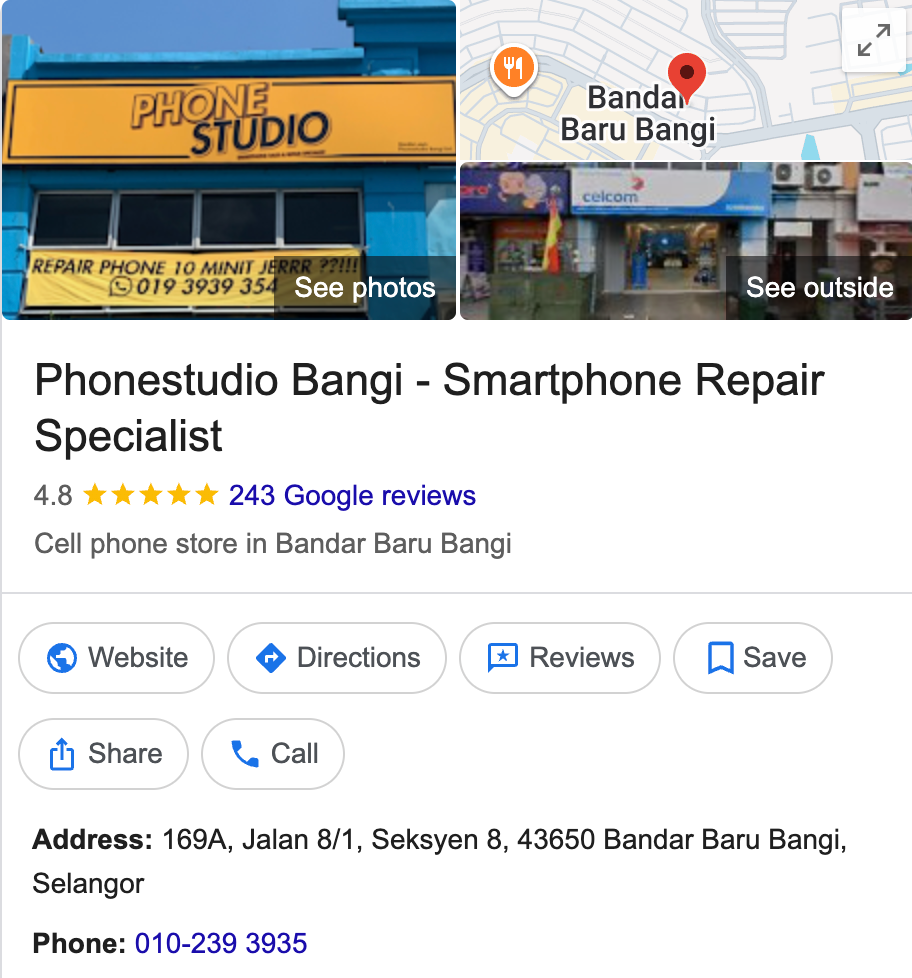Get directions to Phonestudio Bangi
The width and height of the screenshot is (912, 978).
point(337,658)
